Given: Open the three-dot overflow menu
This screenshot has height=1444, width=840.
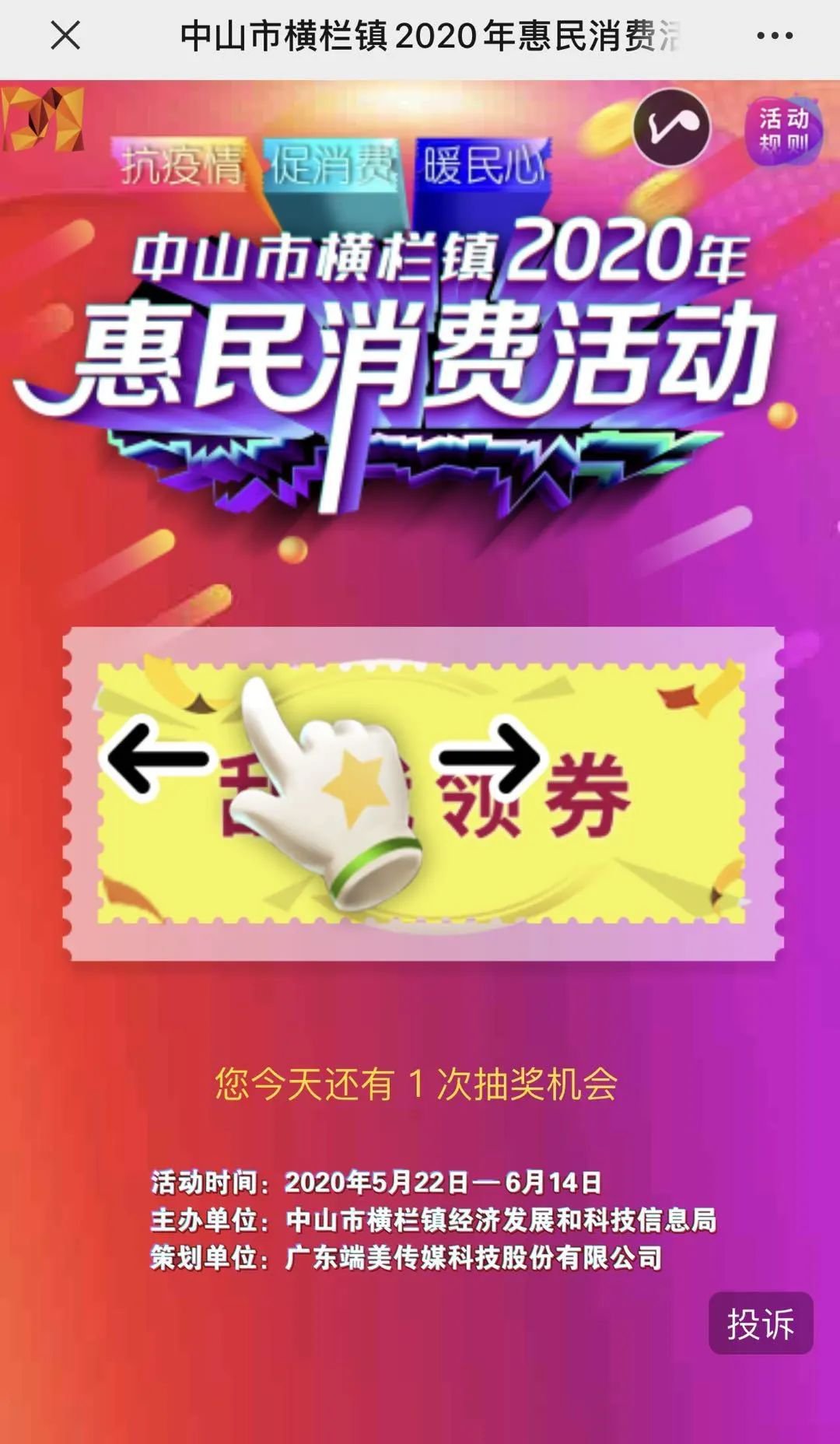Looking at the screenshot, I should click(775, 36).
